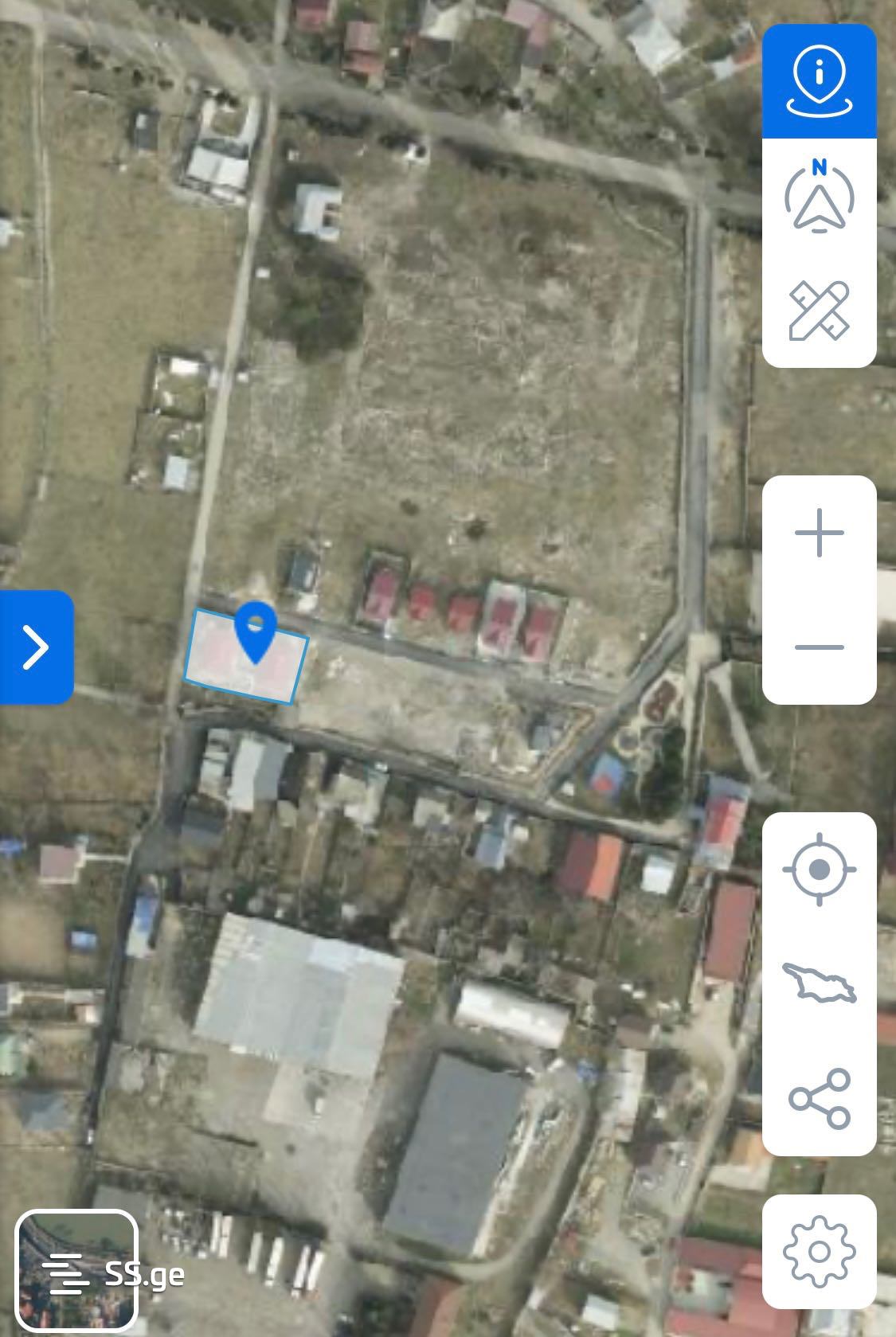Open the location info tool
The width and height of the screenshot is (896, 1337).
[x=819, y=81]
